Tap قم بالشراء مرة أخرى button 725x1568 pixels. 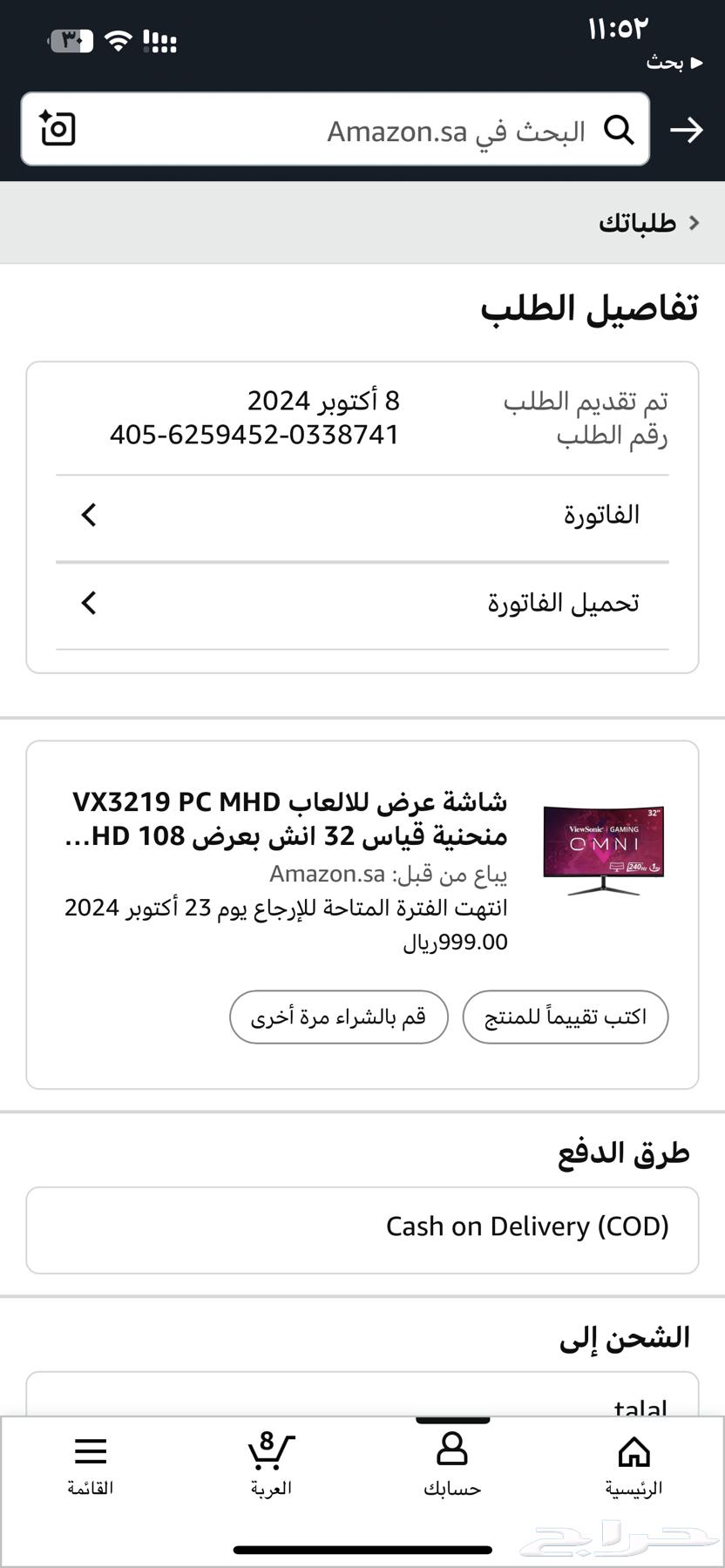click(x=338, y=1017)
